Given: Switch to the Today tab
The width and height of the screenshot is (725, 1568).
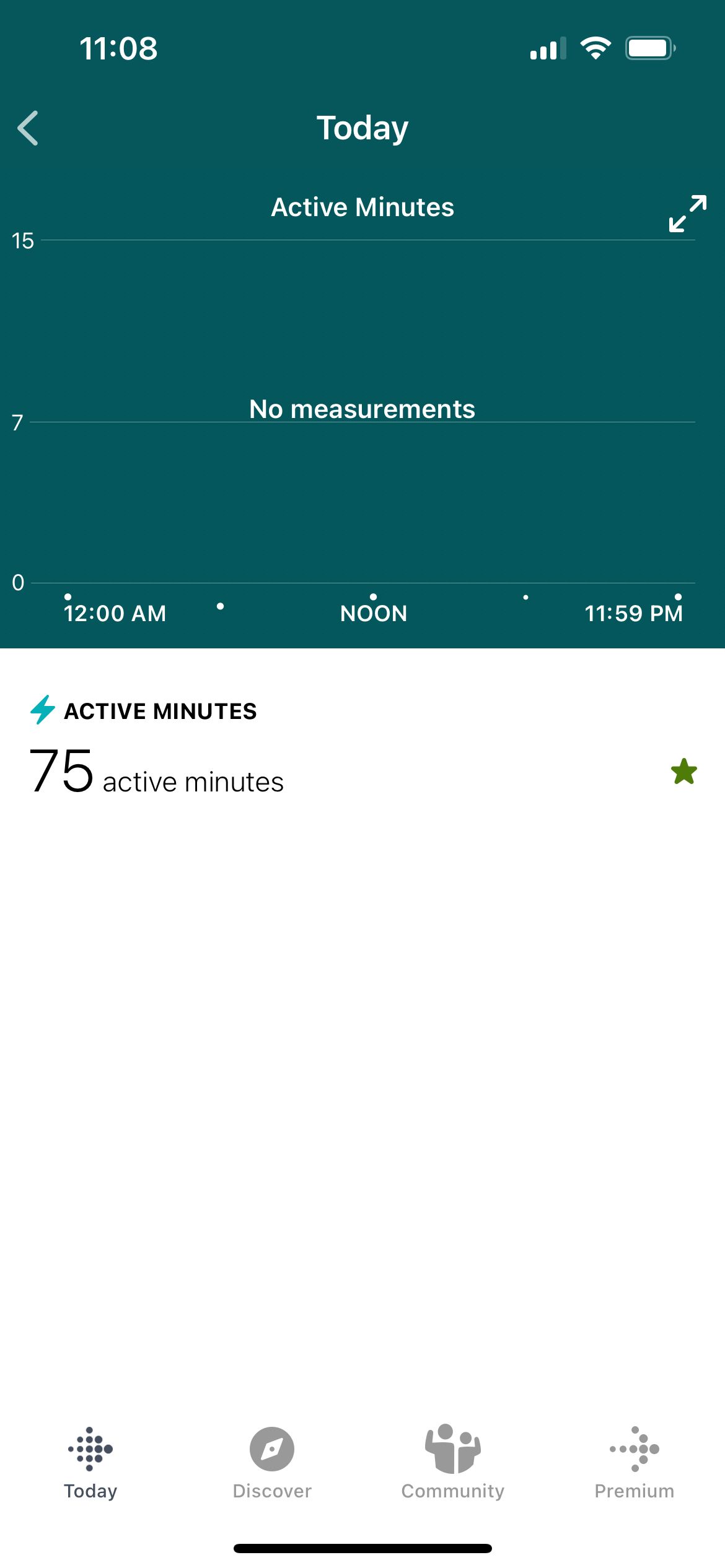Looking at the screenshot, I should point(90,1463).
